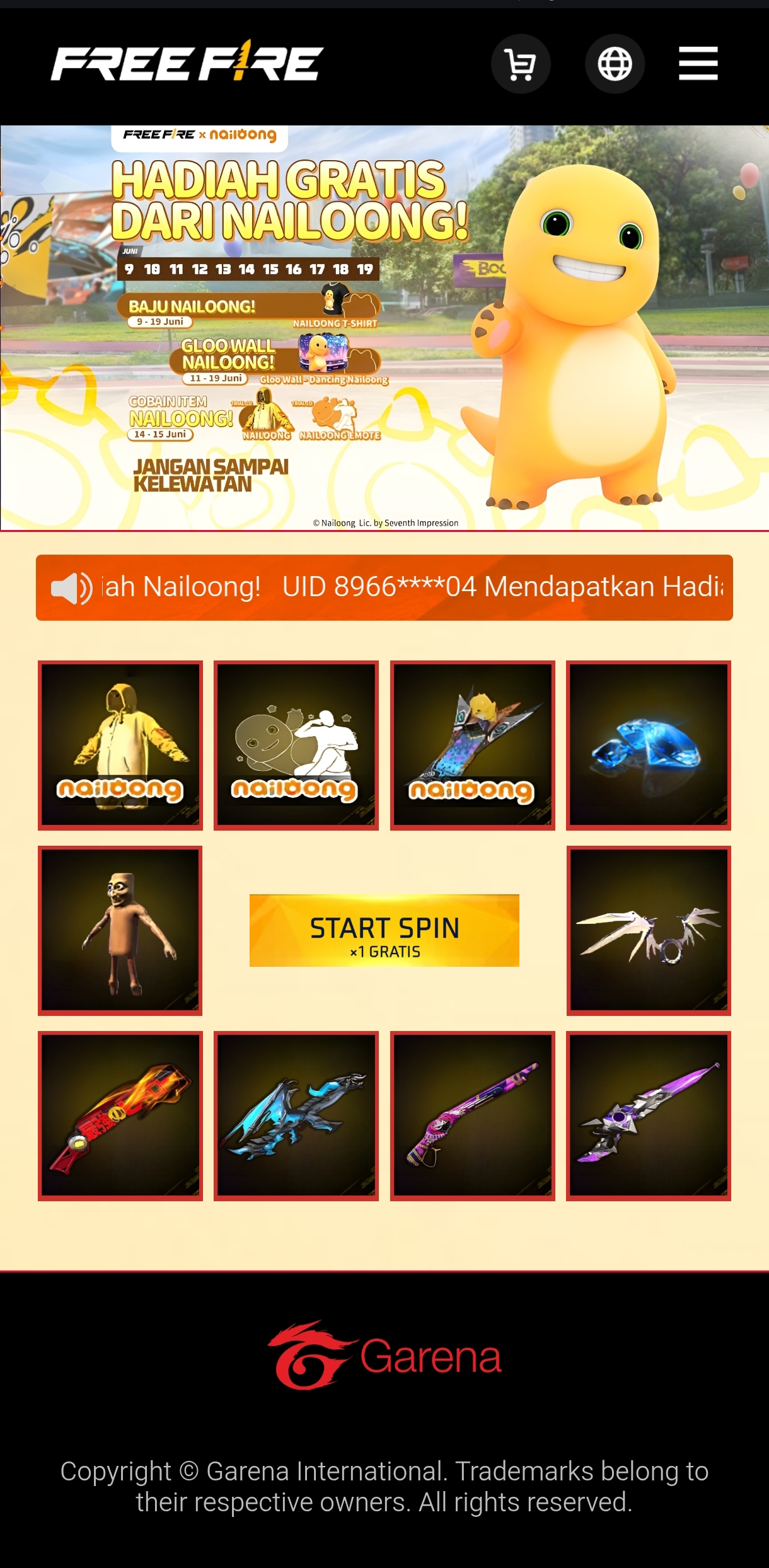Image resolution: width=769 pixels, height=1568 pixels.
Task: Select the white winged backpack prize
Action: 649,930
